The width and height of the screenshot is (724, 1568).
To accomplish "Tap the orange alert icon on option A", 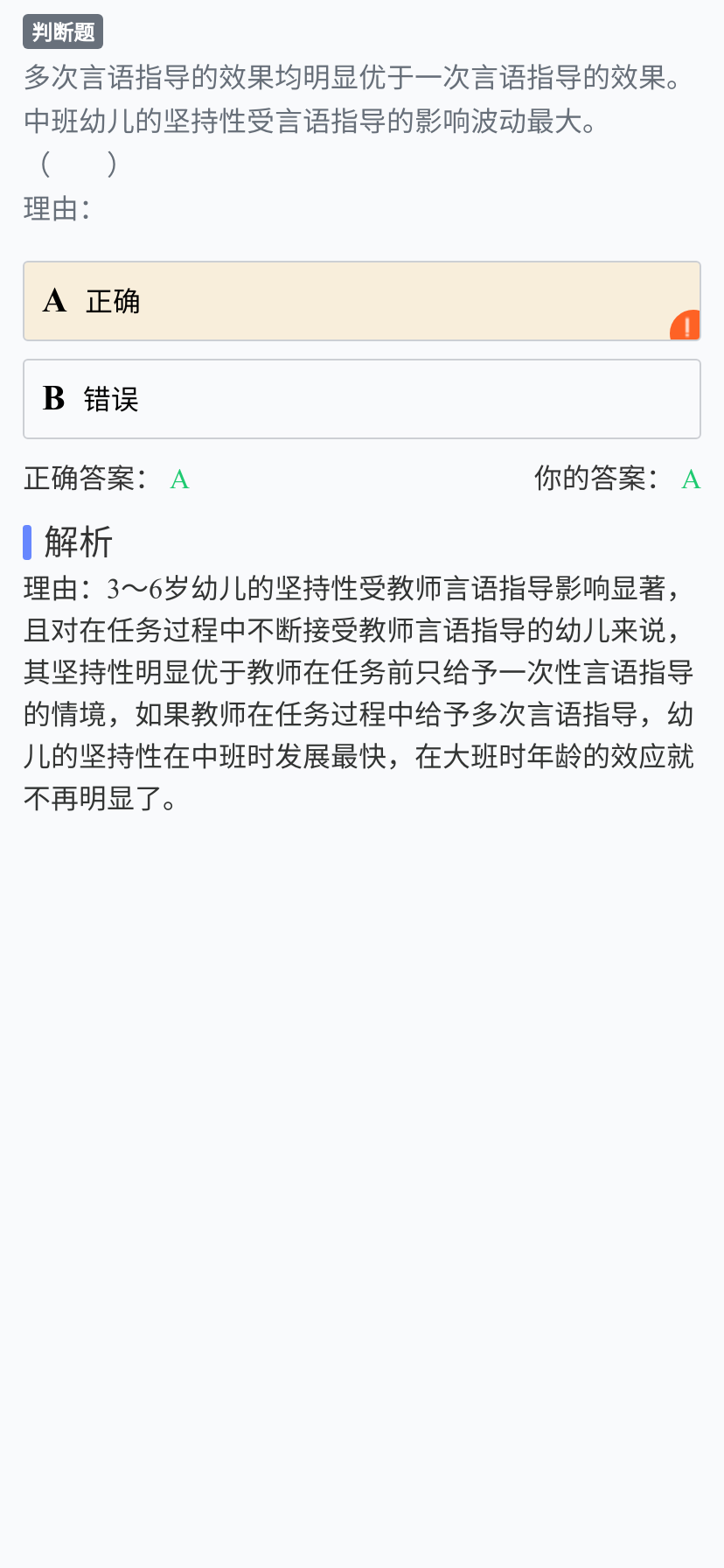I will tap(686, 325).
